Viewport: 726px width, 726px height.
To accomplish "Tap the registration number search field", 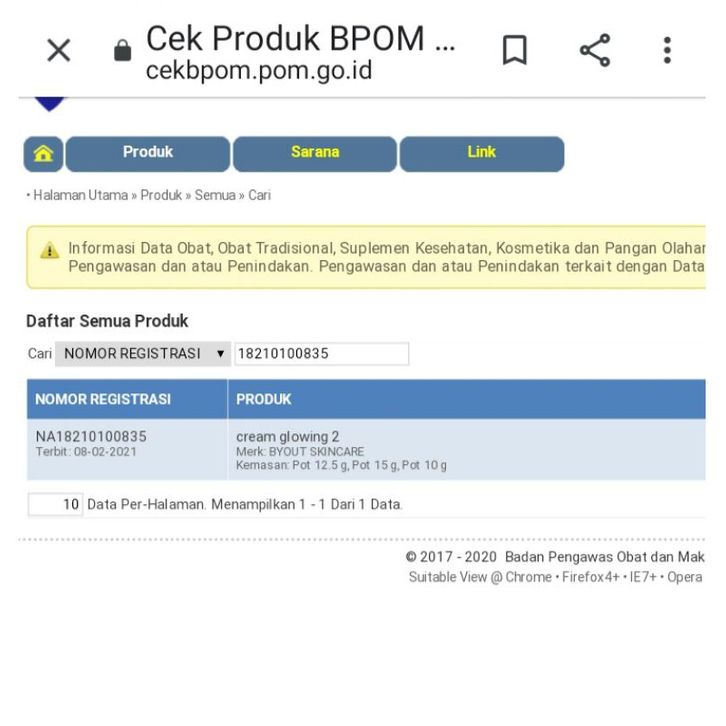I will 322,354.
